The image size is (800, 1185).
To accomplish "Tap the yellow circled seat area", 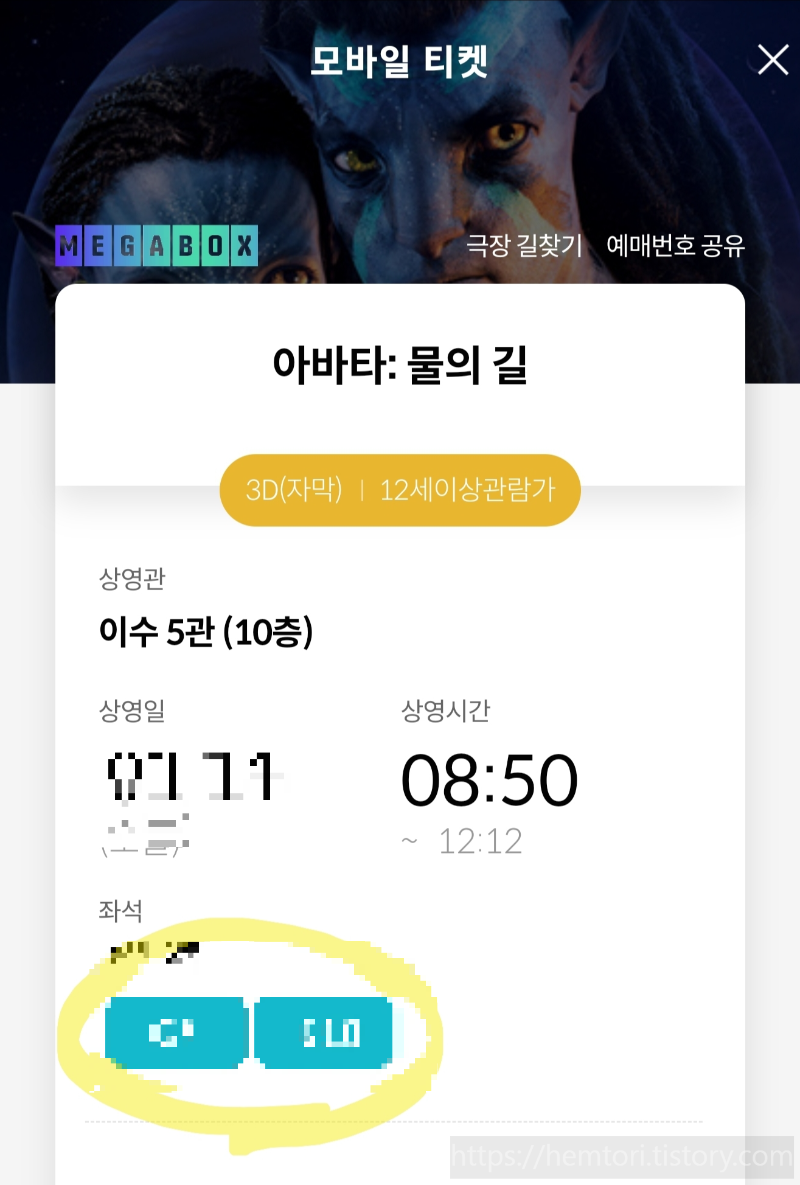I will coord(250,1035).
